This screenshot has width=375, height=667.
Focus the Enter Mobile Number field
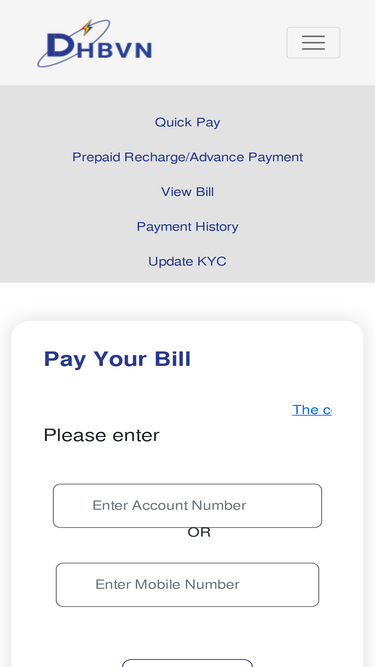click(x=188, y=584)
